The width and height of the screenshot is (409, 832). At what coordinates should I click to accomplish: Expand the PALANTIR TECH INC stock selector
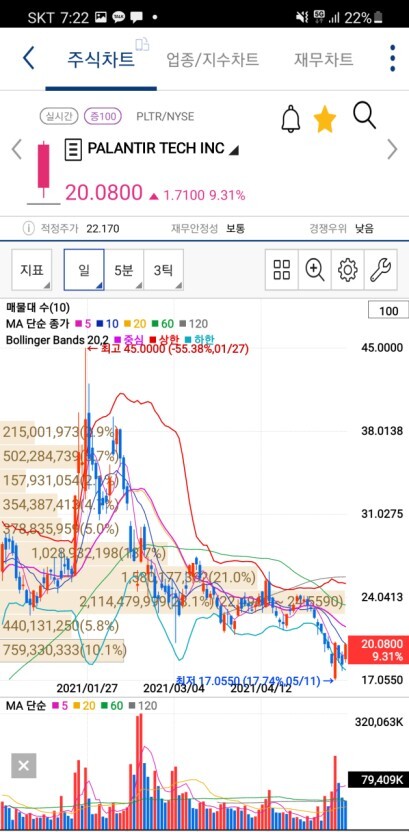point(152,149)
